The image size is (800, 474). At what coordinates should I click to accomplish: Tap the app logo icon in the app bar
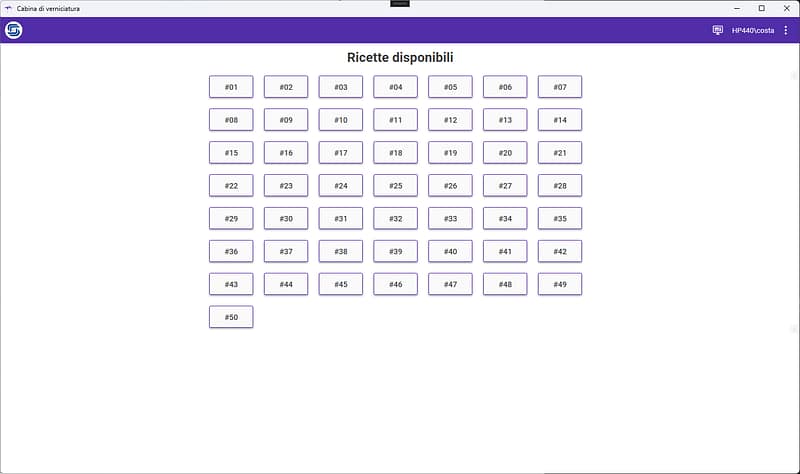click(14, 30)
